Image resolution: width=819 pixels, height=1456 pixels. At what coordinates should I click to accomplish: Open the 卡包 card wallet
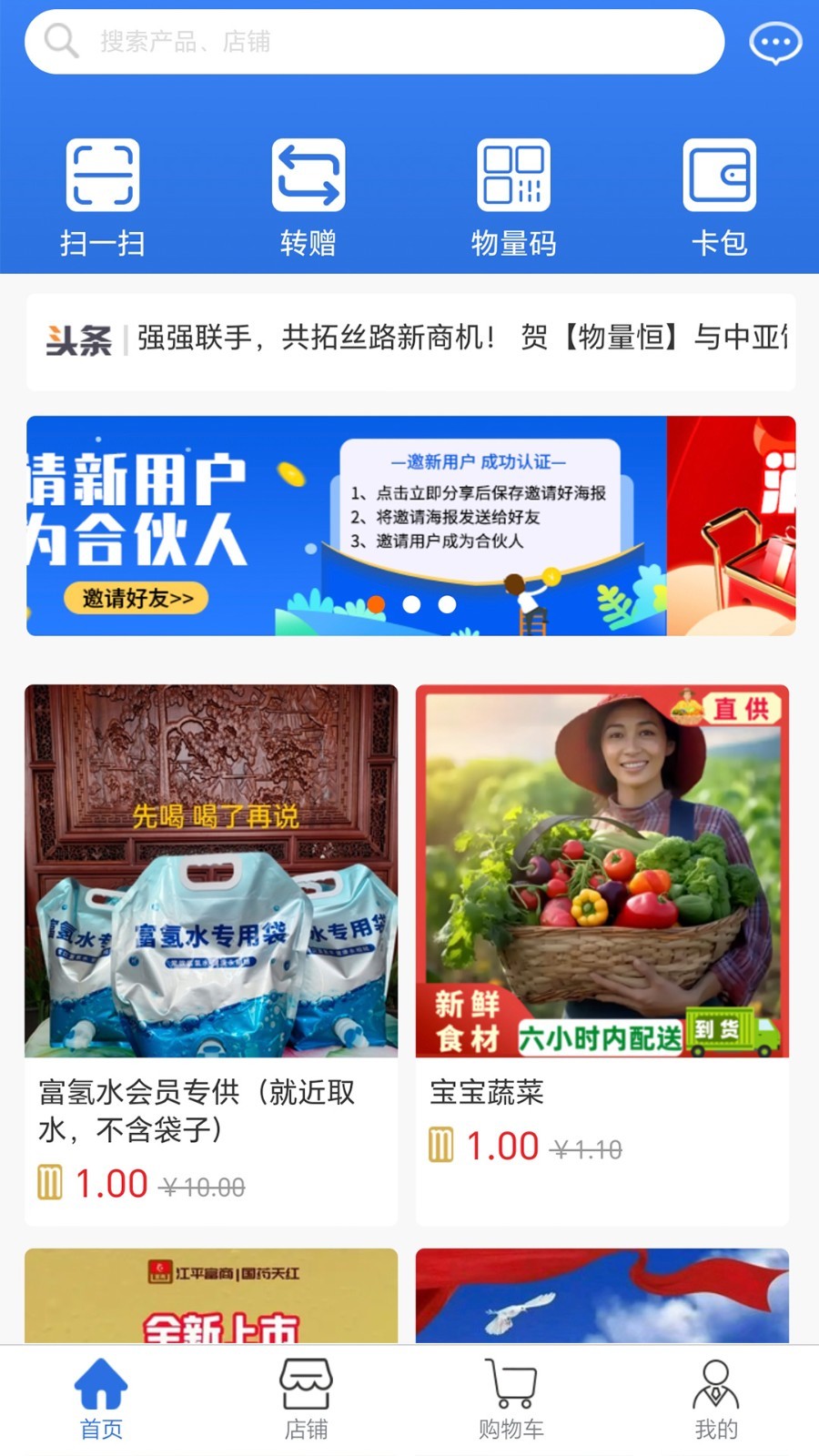click(718, 194)
